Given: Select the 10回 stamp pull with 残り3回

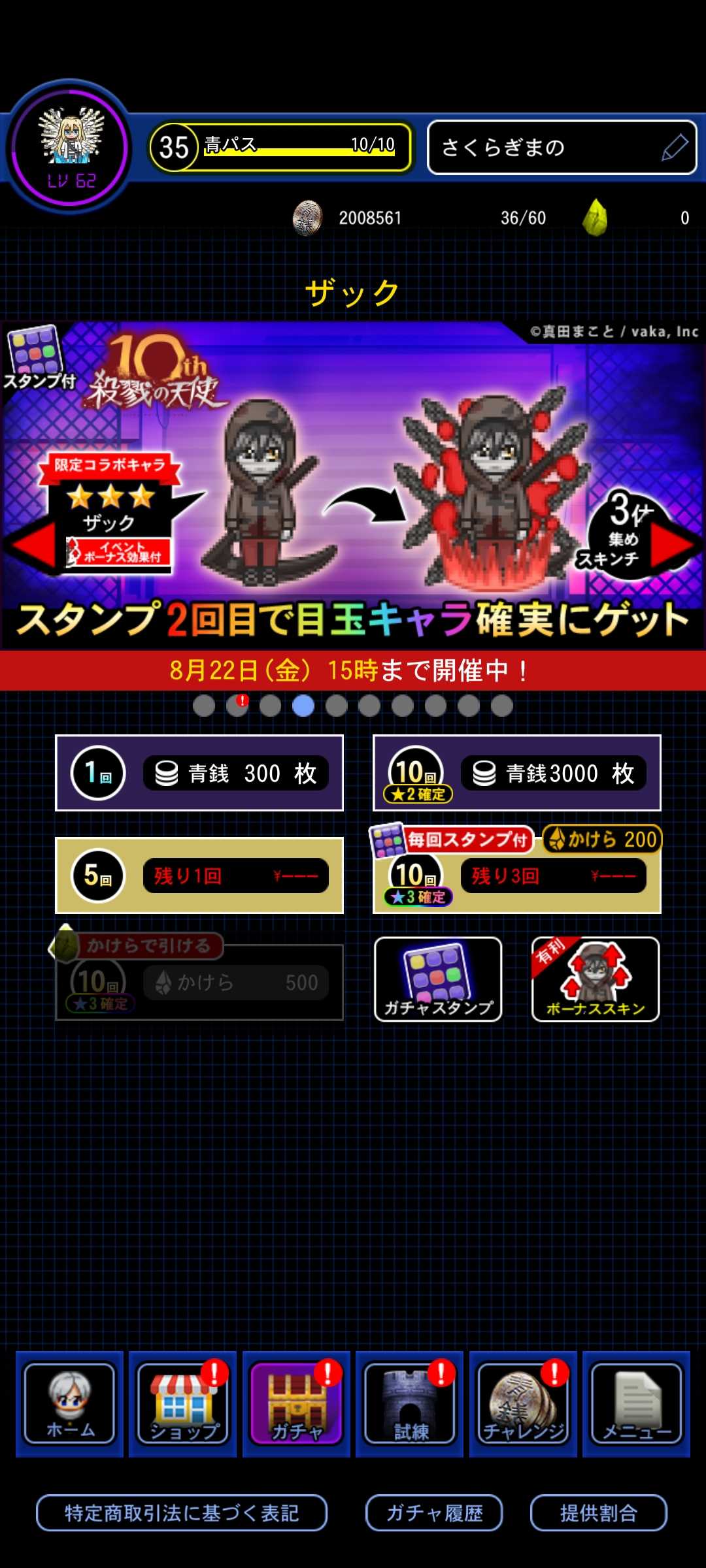Looking at the screenshot, I should 516,877.
